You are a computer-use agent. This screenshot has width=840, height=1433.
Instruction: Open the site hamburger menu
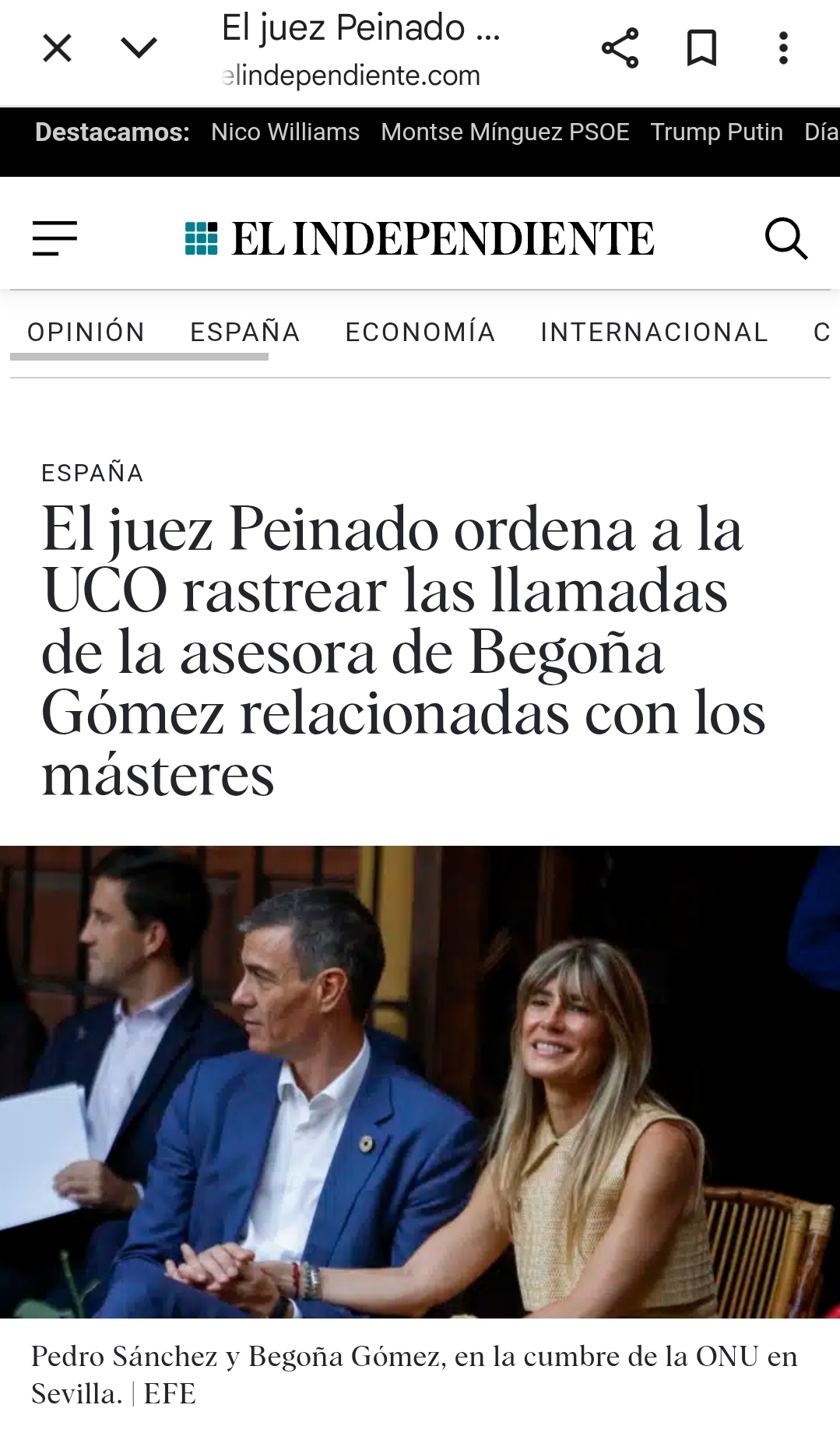click(54, 238)
